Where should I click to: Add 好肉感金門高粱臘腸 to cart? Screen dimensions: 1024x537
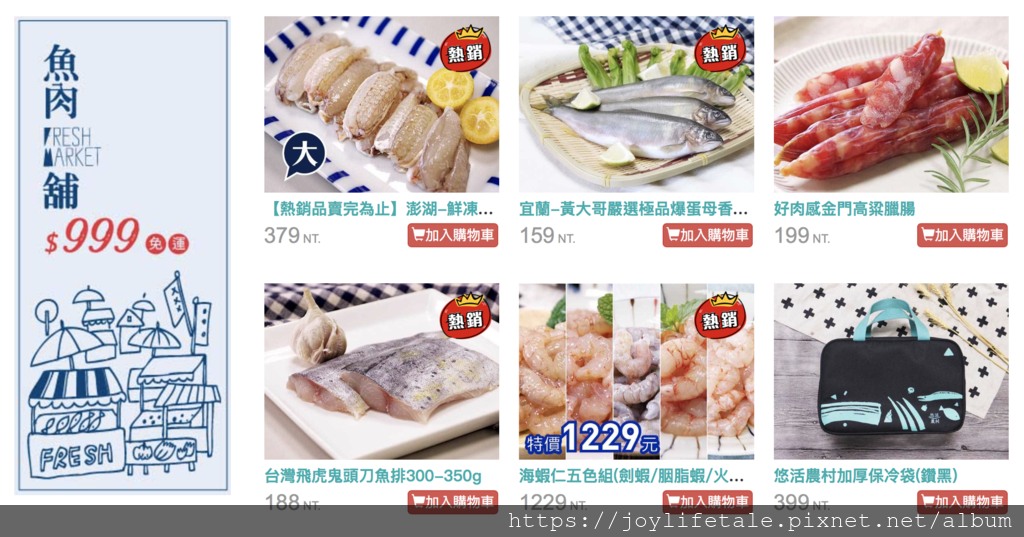point(962,236)
